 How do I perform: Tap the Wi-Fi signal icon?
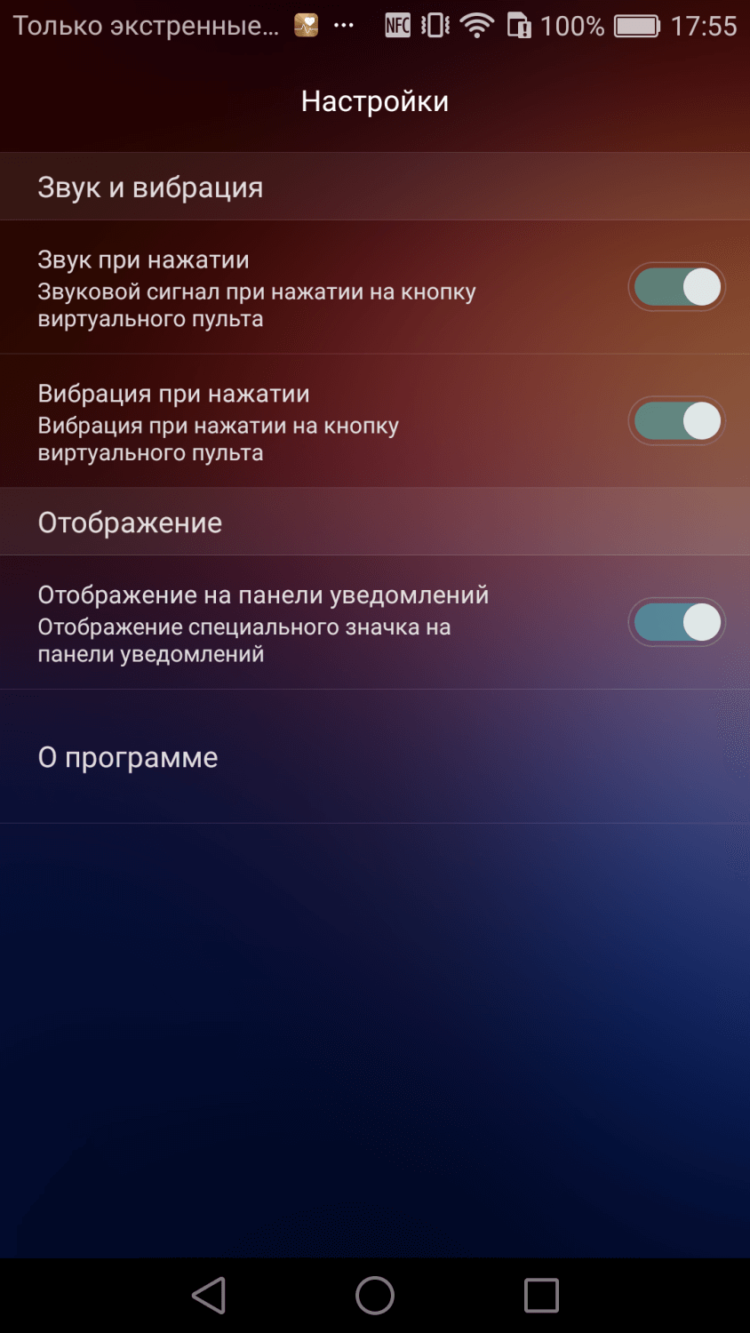477,25
